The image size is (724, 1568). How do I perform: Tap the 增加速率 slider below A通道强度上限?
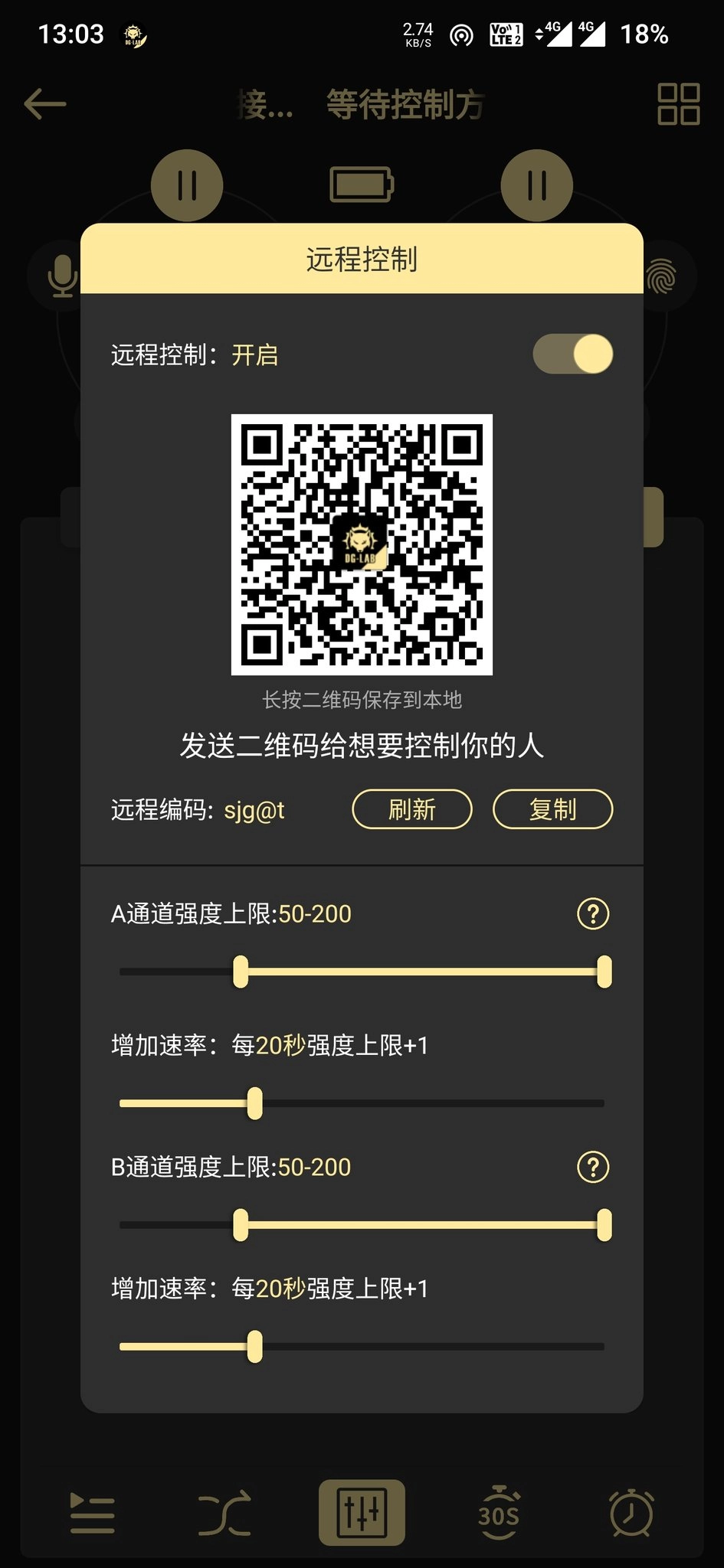[x=362, y=1103]
